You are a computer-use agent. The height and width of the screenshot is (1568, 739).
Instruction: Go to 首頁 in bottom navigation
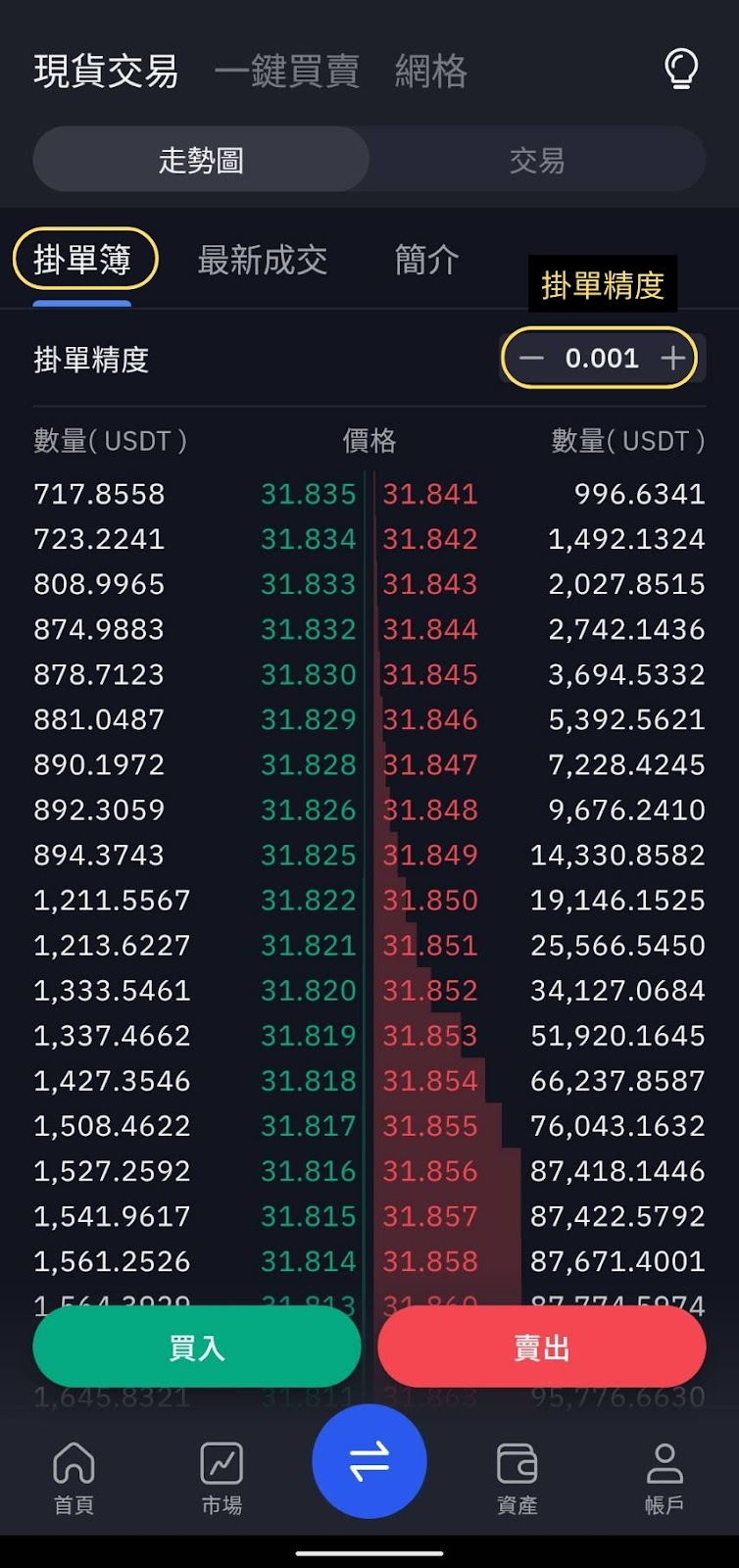point(74,1478)
